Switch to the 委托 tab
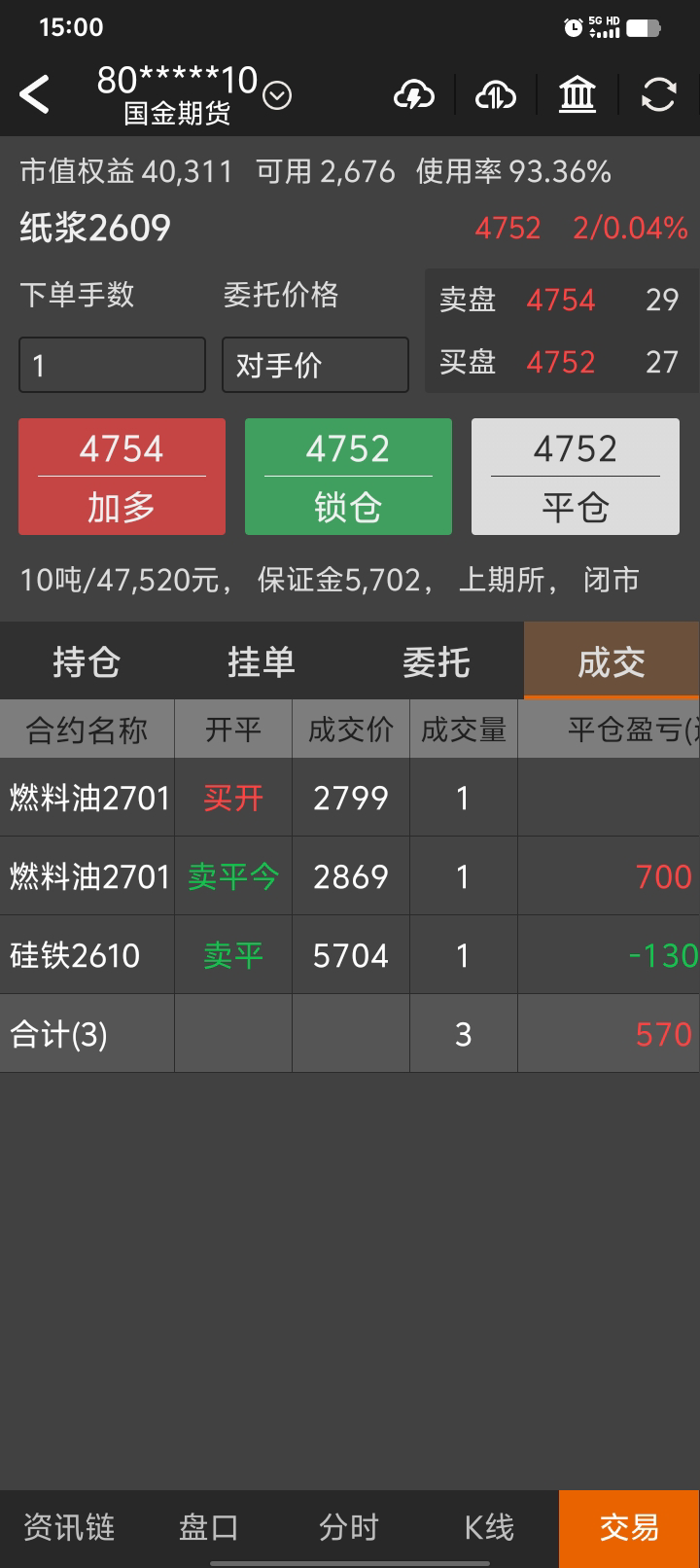This screenshot has width=700, height=1568. pos(436,661)
